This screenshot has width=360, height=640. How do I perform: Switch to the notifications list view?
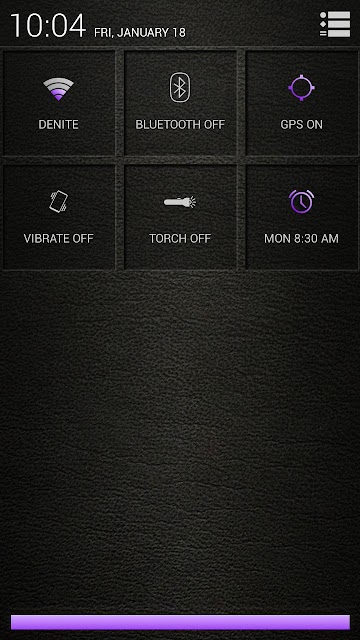(x=335, y=24)
